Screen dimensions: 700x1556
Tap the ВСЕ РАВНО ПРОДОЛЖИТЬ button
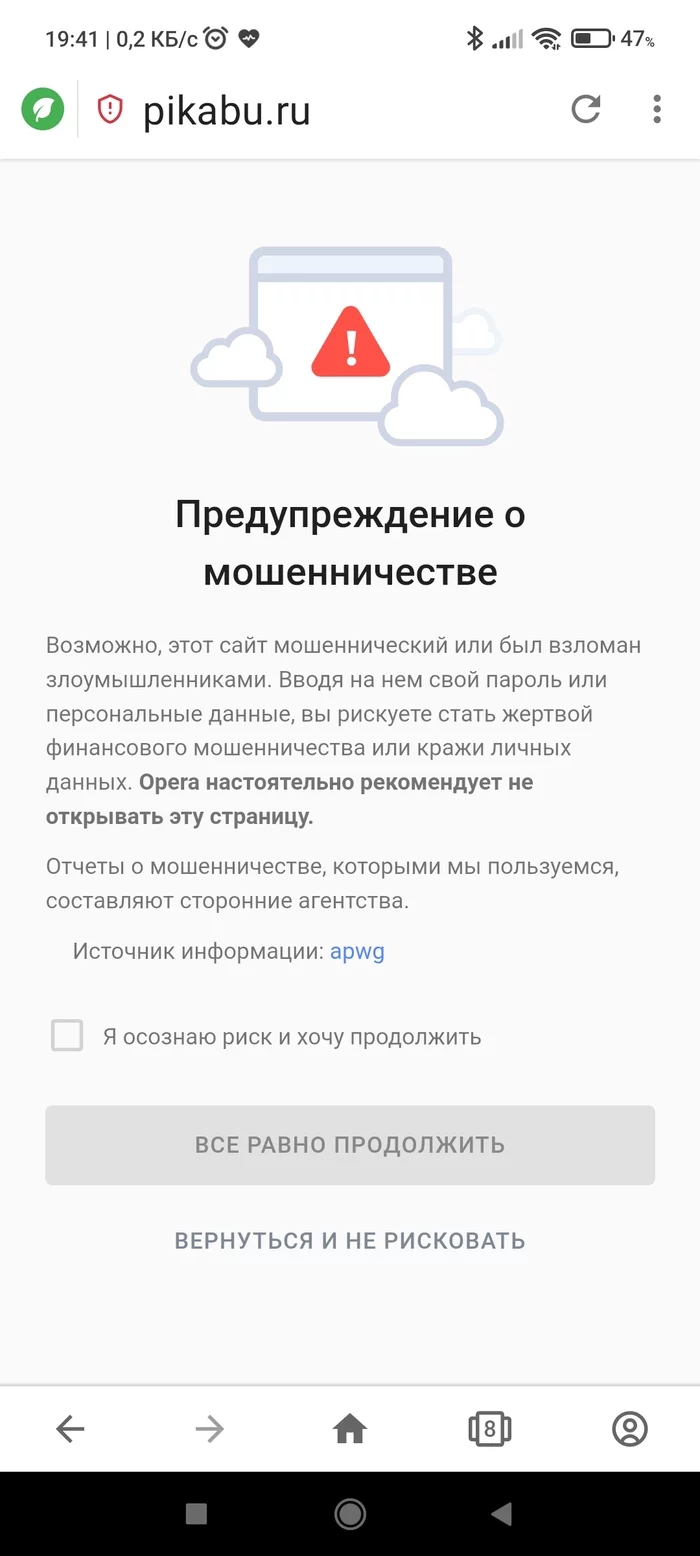tap(350, 1145)
